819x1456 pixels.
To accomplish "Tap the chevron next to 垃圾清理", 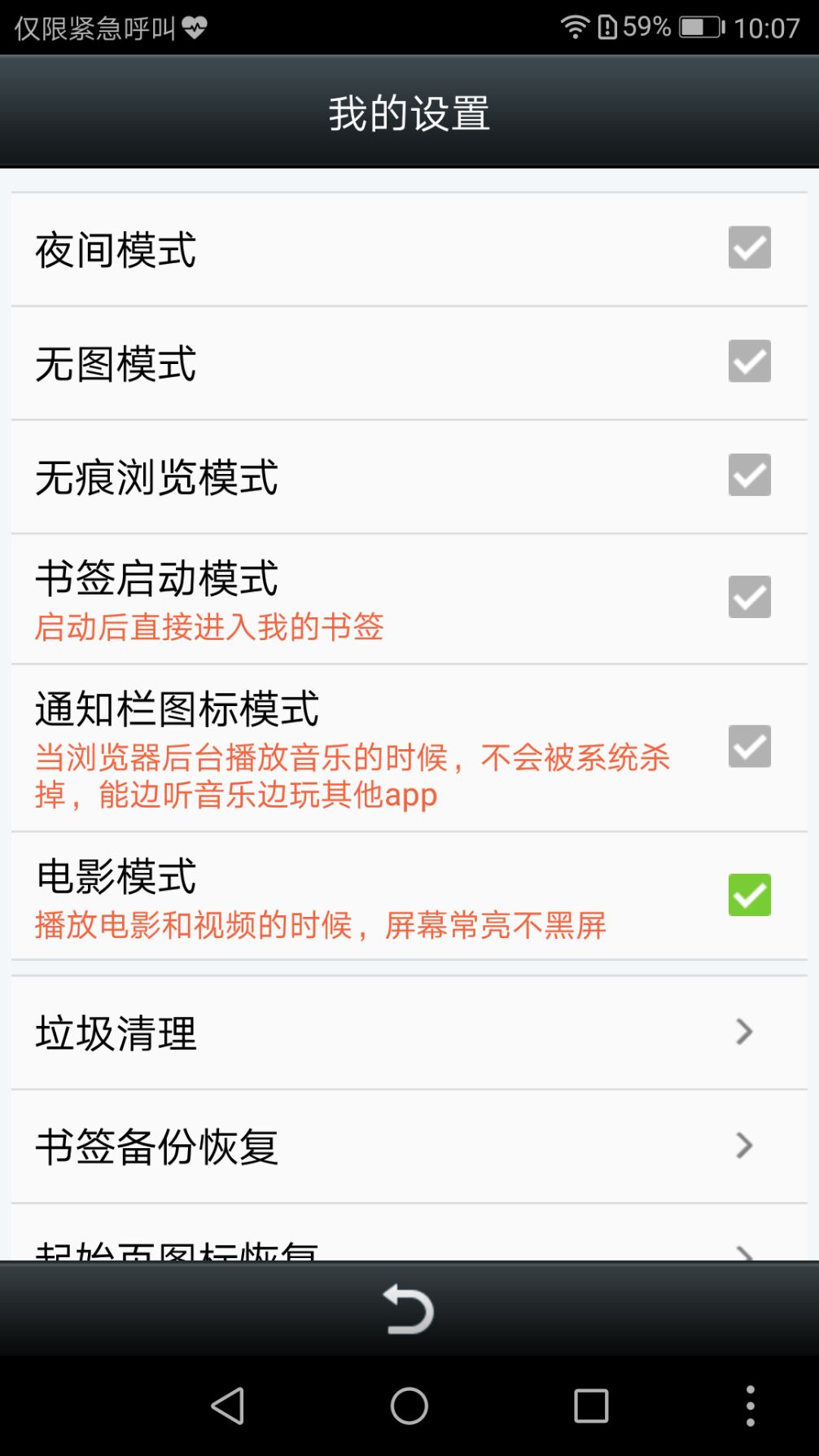I will 742,1033.
